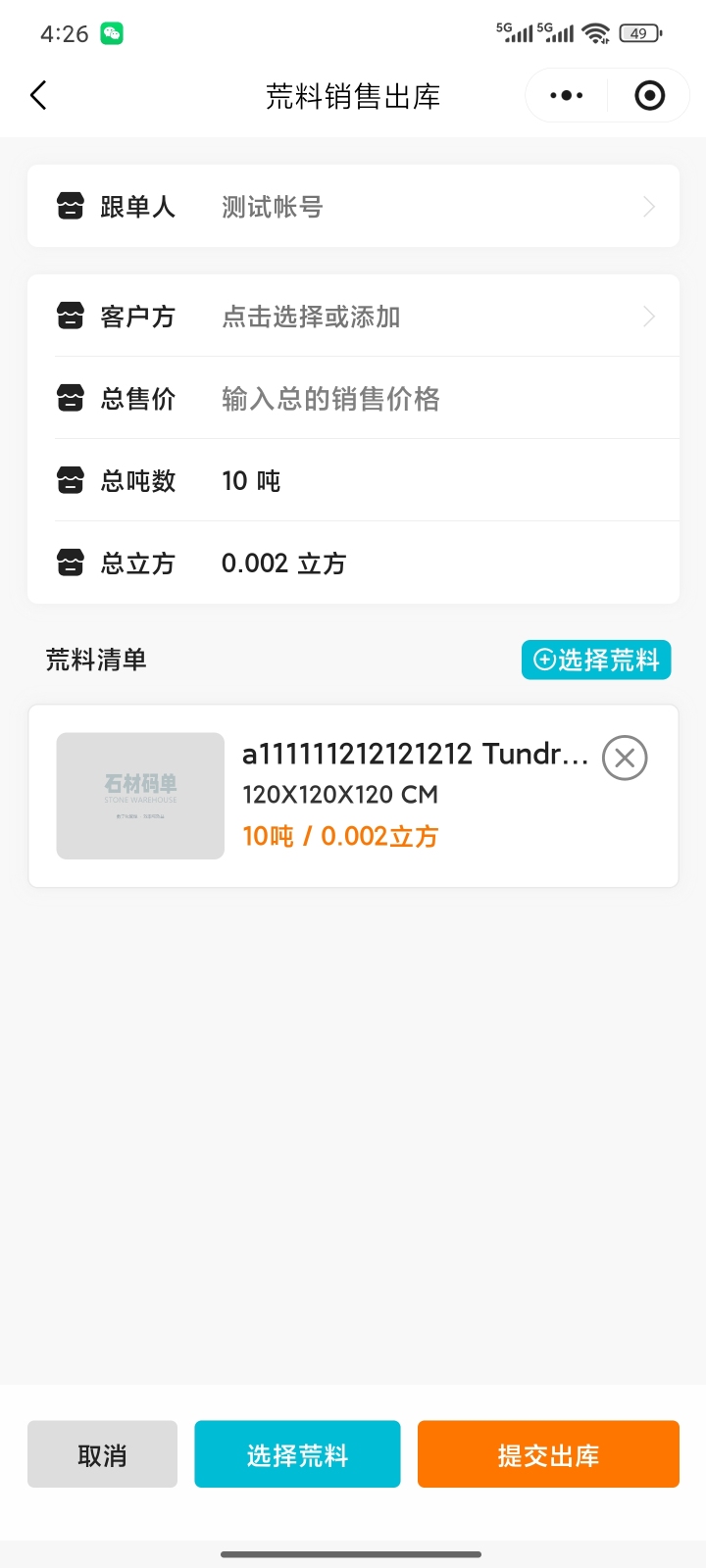Remove the a111111212121212 Tundra block from list
706x1568 pixels.
(625, 757)
